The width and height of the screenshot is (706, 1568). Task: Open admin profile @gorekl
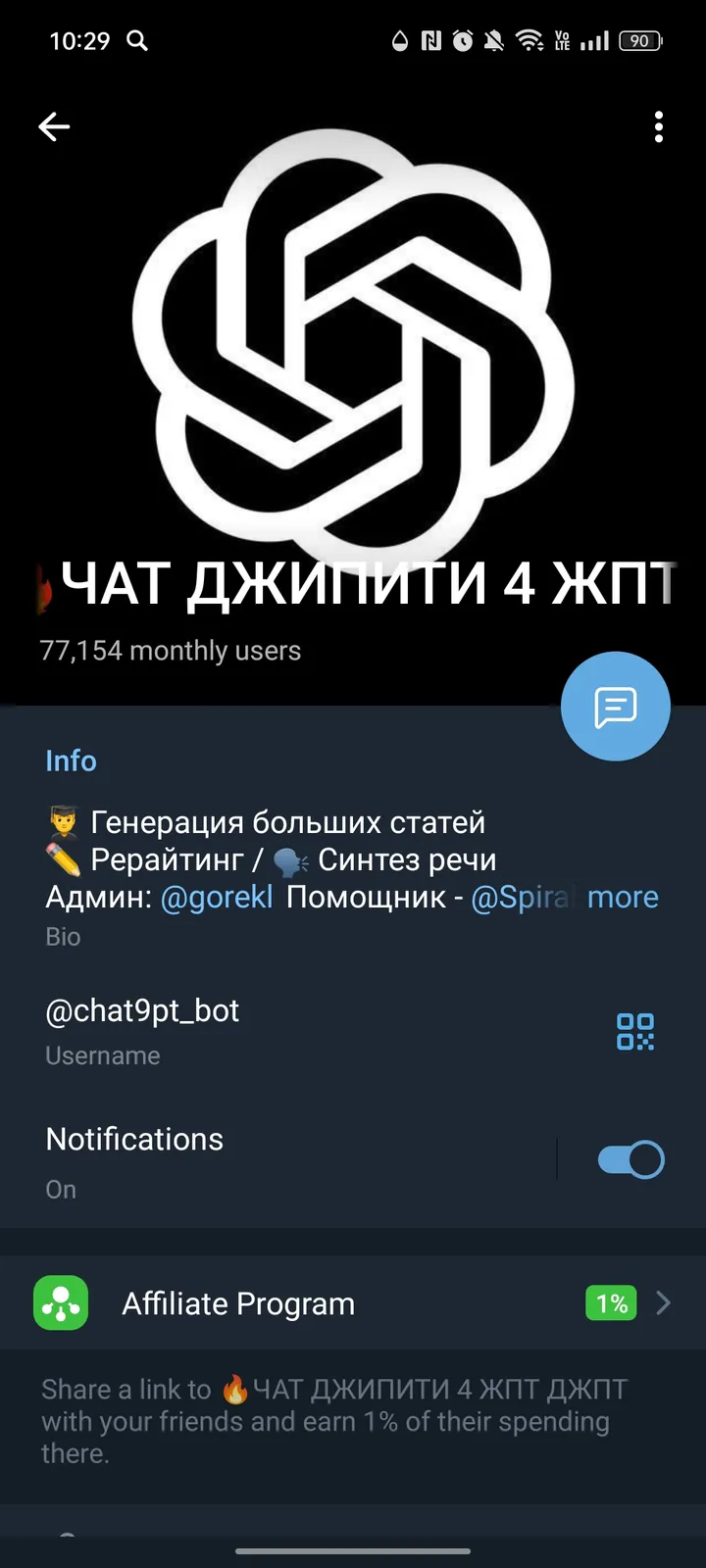click(217, 897)
